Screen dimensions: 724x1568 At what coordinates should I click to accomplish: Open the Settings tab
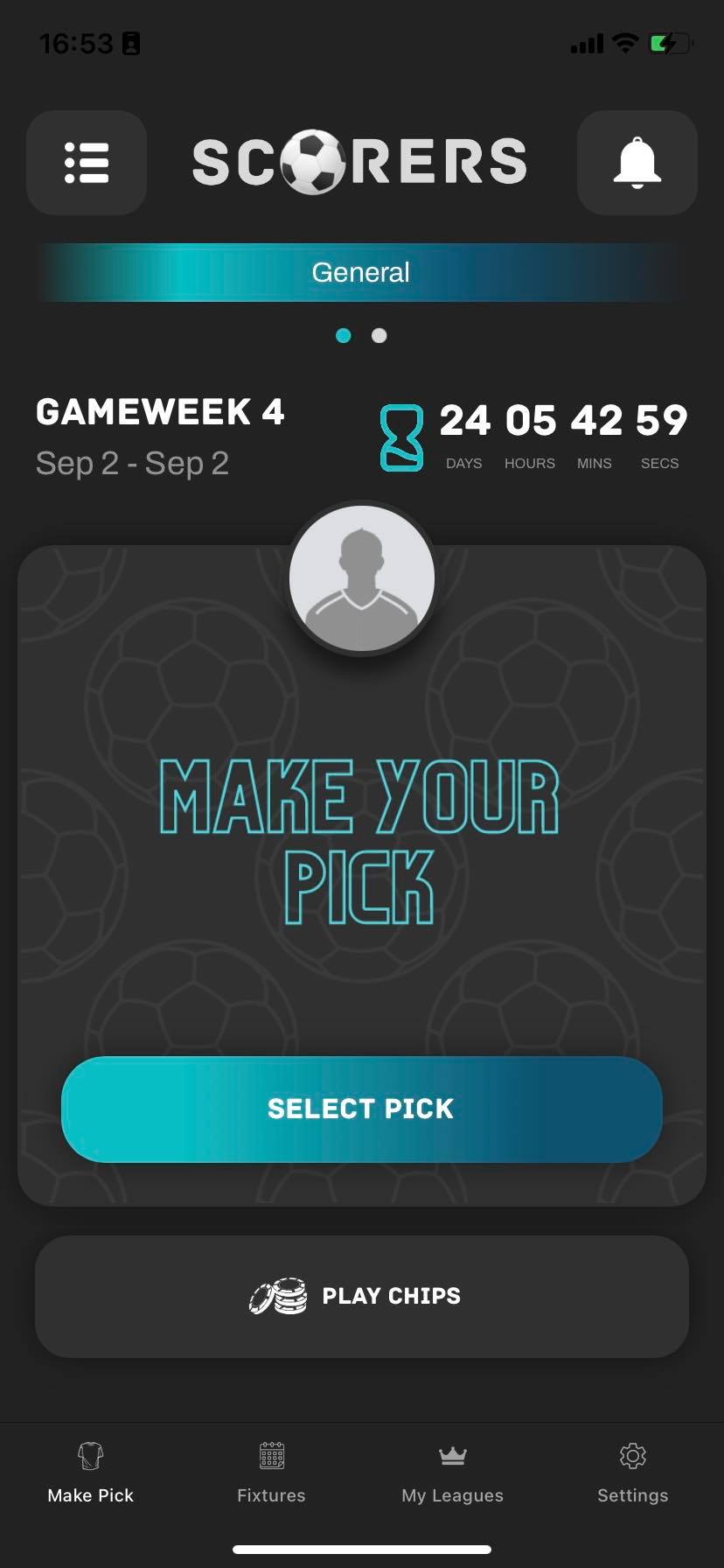[632, 1473]
